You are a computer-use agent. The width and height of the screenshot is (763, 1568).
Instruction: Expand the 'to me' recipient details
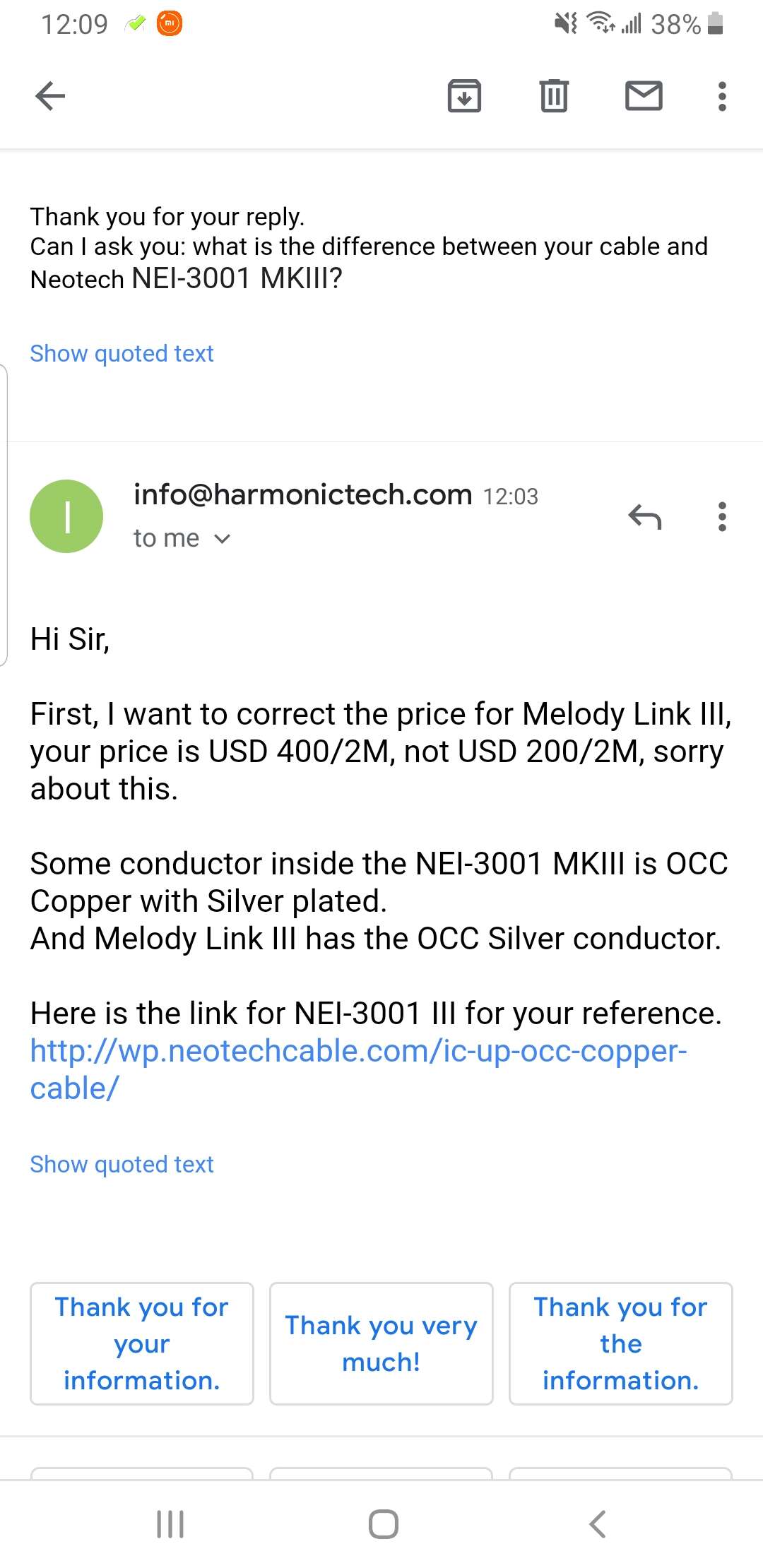point(182,538)
